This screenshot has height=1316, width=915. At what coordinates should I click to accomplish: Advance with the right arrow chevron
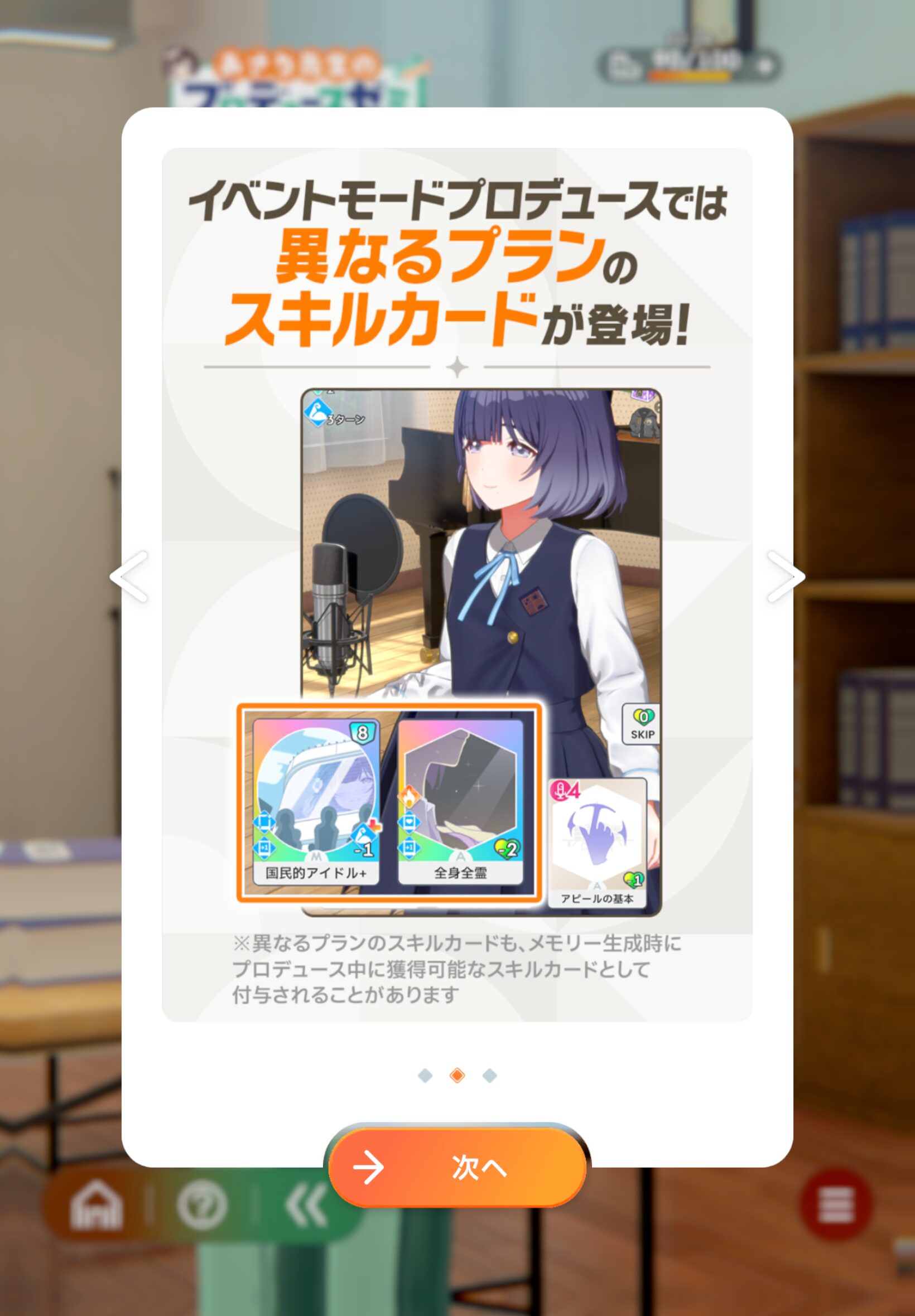[786, 577]
